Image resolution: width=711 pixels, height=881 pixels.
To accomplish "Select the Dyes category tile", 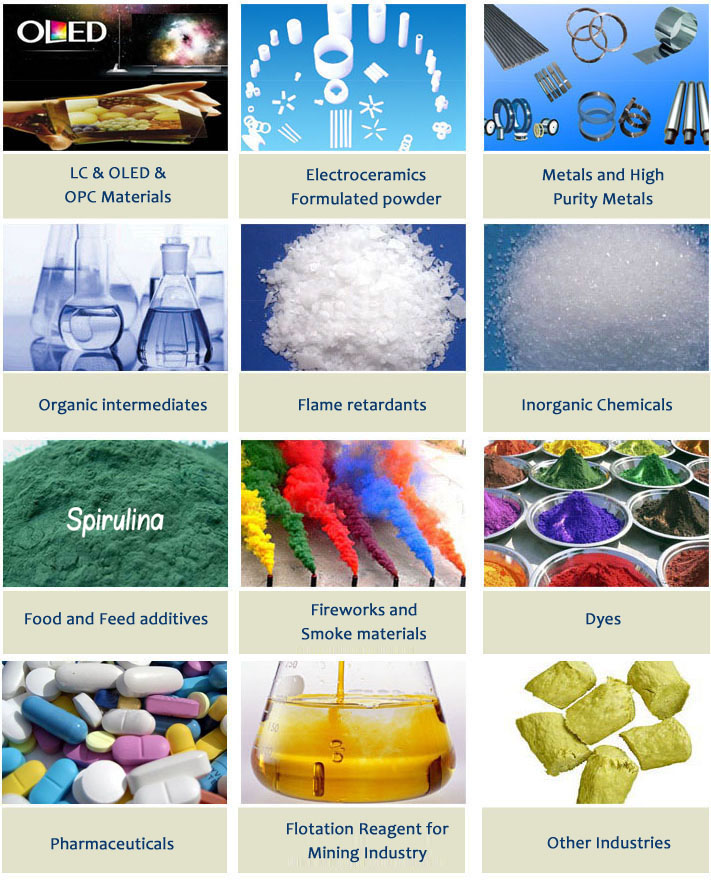I will [602, 620].
